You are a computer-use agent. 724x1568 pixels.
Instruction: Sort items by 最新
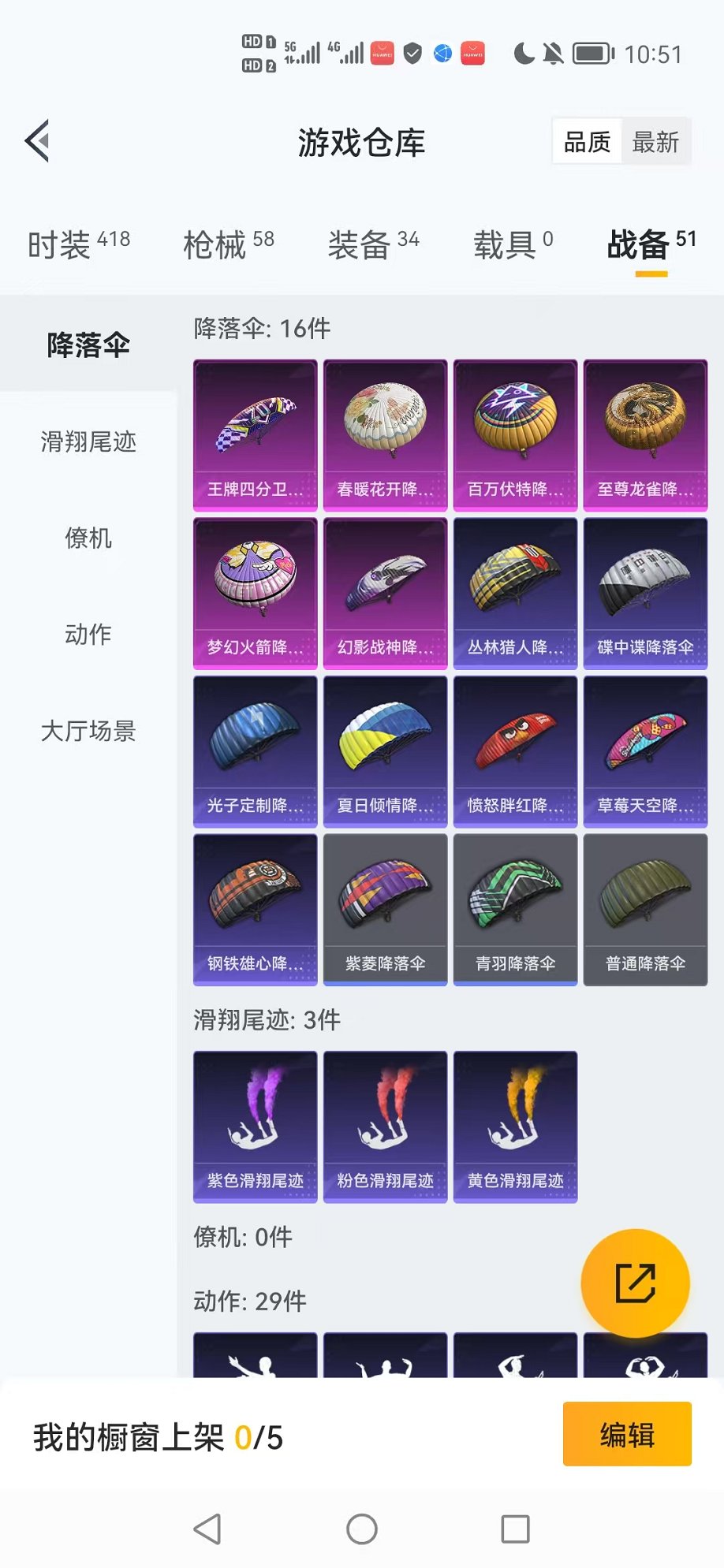(655, 143)
